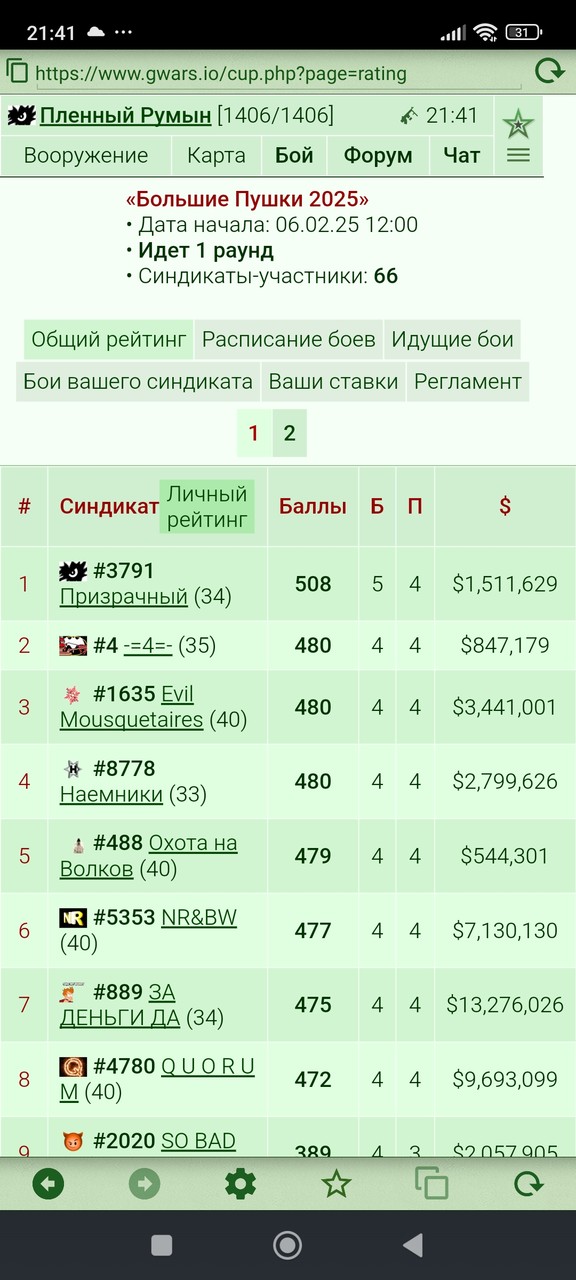The height and width of the screenshot is (1280, 576).
Task: Reload the page from the address bar
Action: (x=549, y=71)
